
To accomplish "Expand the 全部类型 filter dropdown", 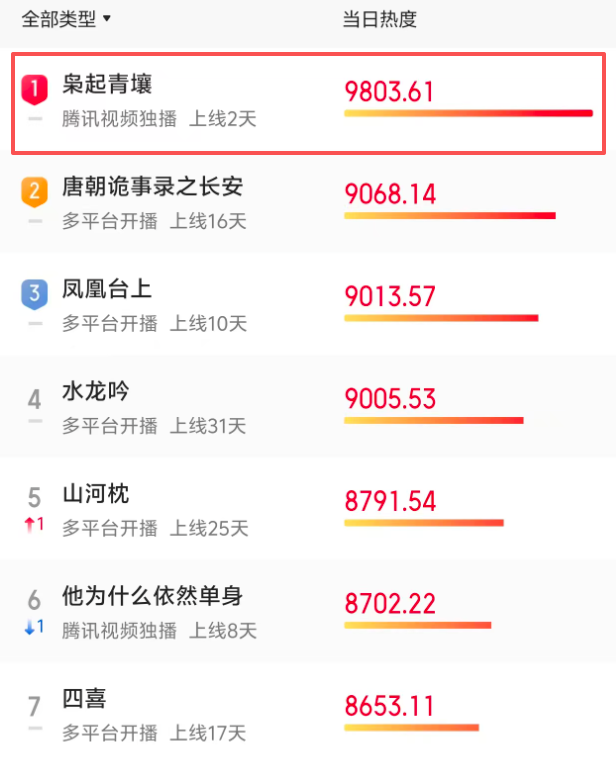I will click(66, 19).
